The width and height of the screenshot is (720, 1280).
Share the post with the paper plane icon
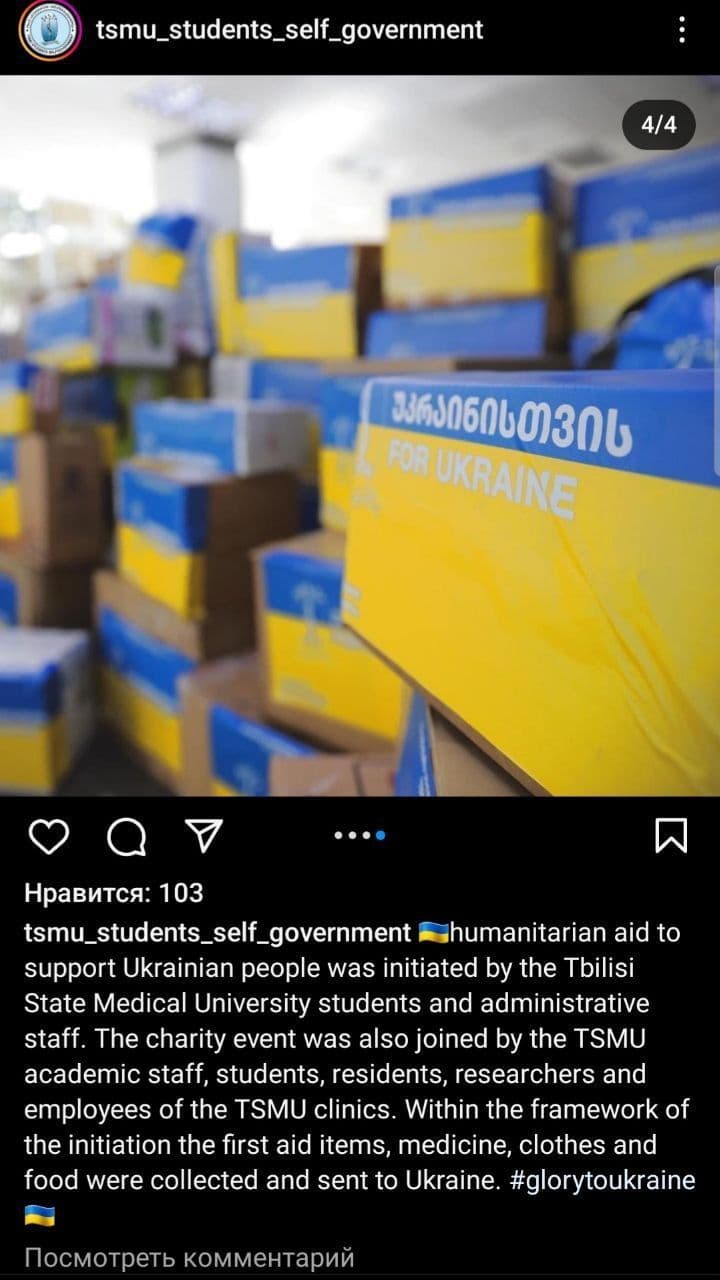coord(204,835)
